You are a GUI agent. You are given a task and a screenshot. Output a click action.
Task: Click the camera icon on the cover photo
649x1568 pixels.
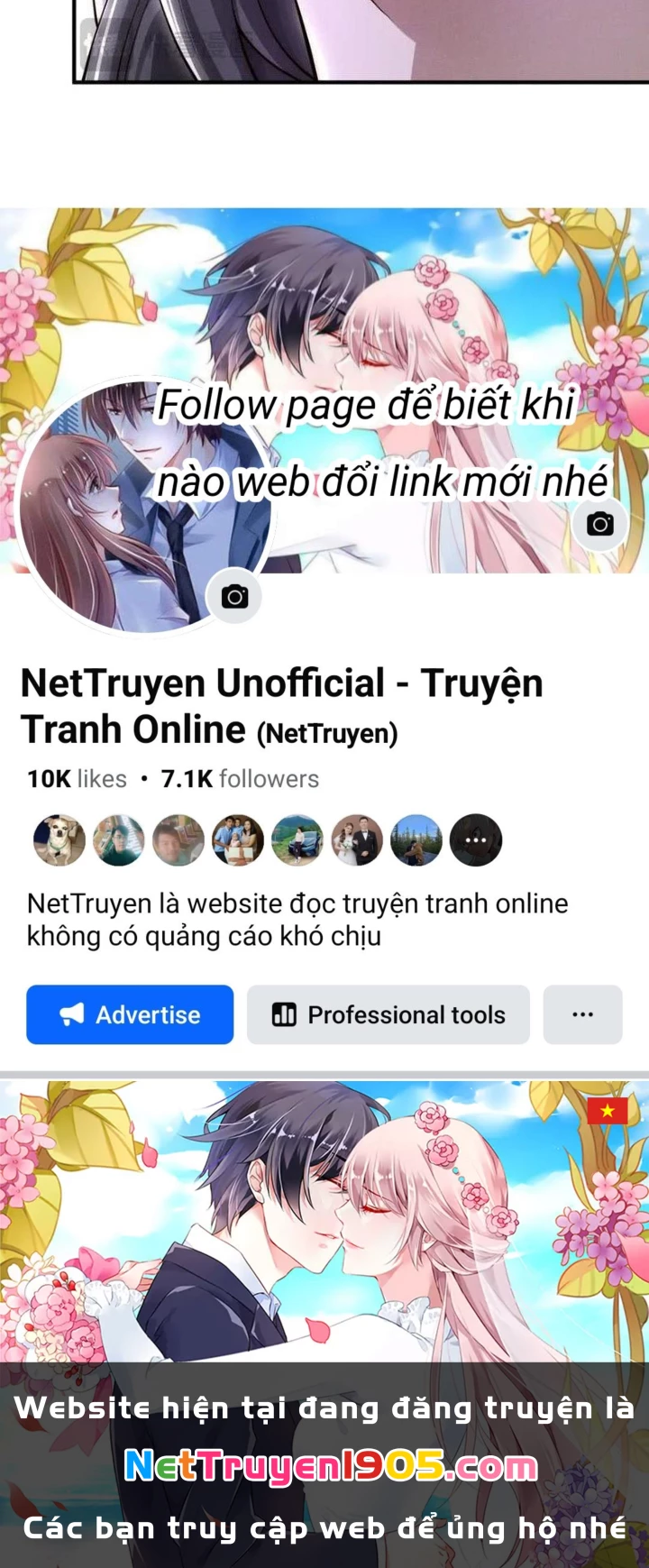(599, 522)
